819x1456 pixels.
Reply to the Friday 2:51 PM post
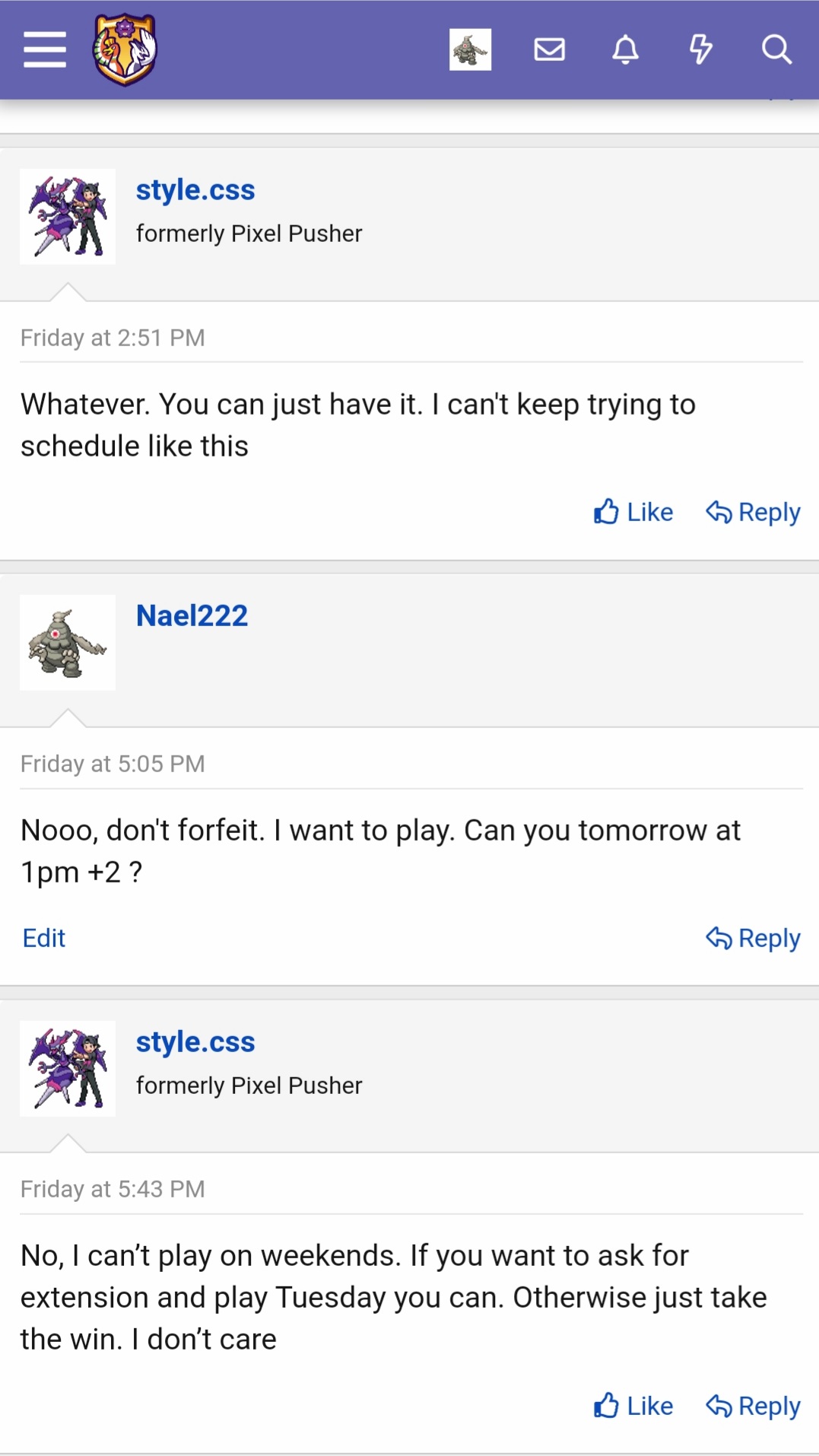tap(753, 512)
